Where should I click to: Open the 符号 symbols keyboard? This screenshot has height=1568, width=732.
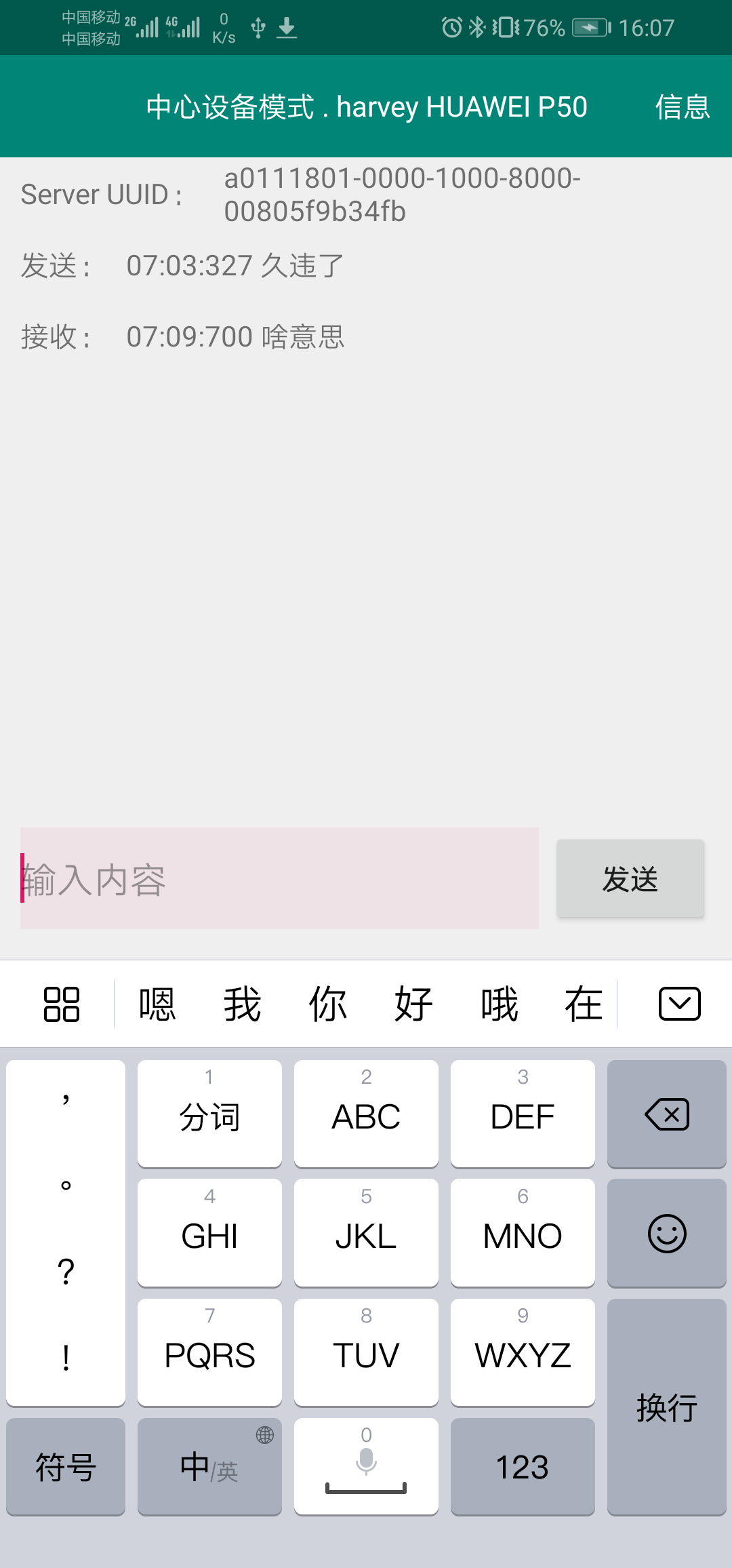tap(66, 1467)
